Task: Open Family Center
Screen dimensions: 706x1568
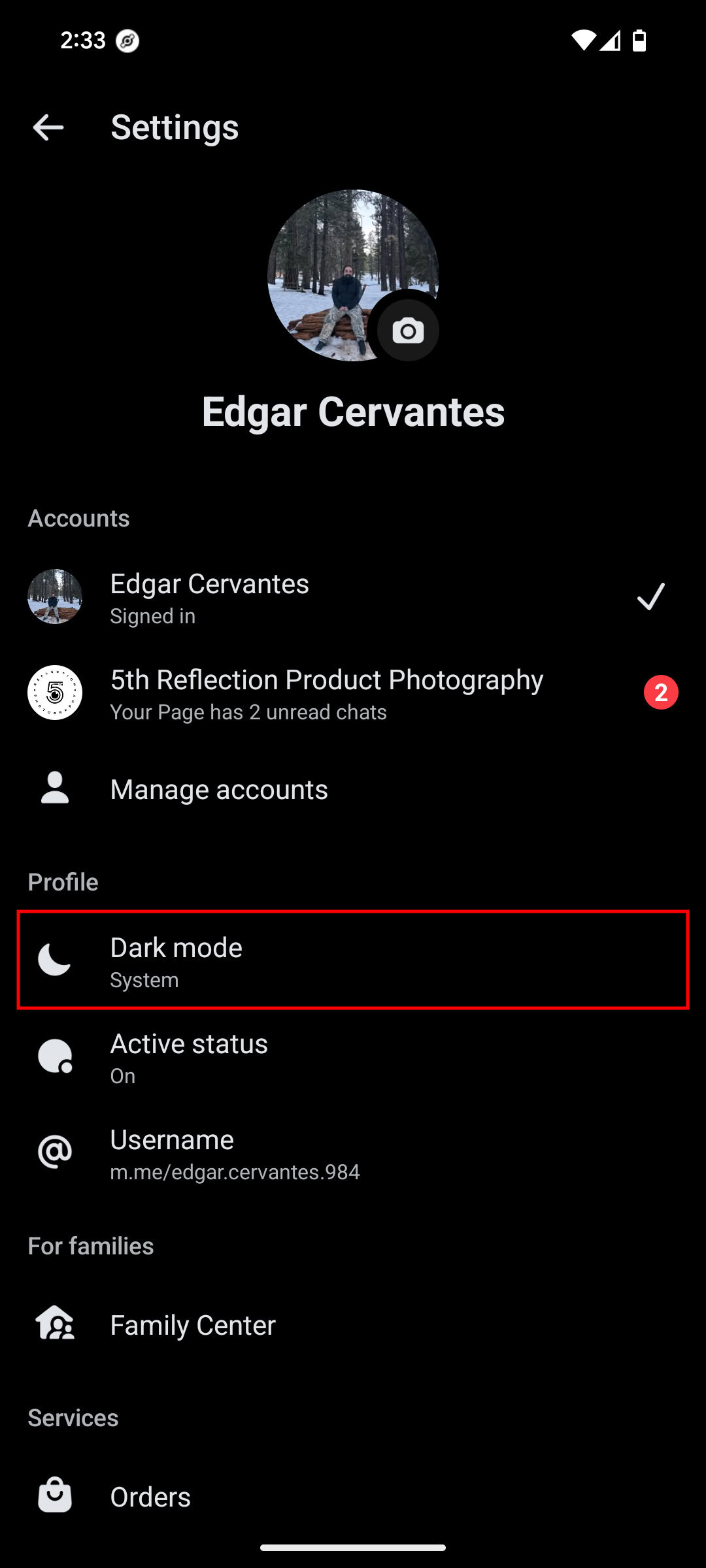Action: tap(192, 1324)
